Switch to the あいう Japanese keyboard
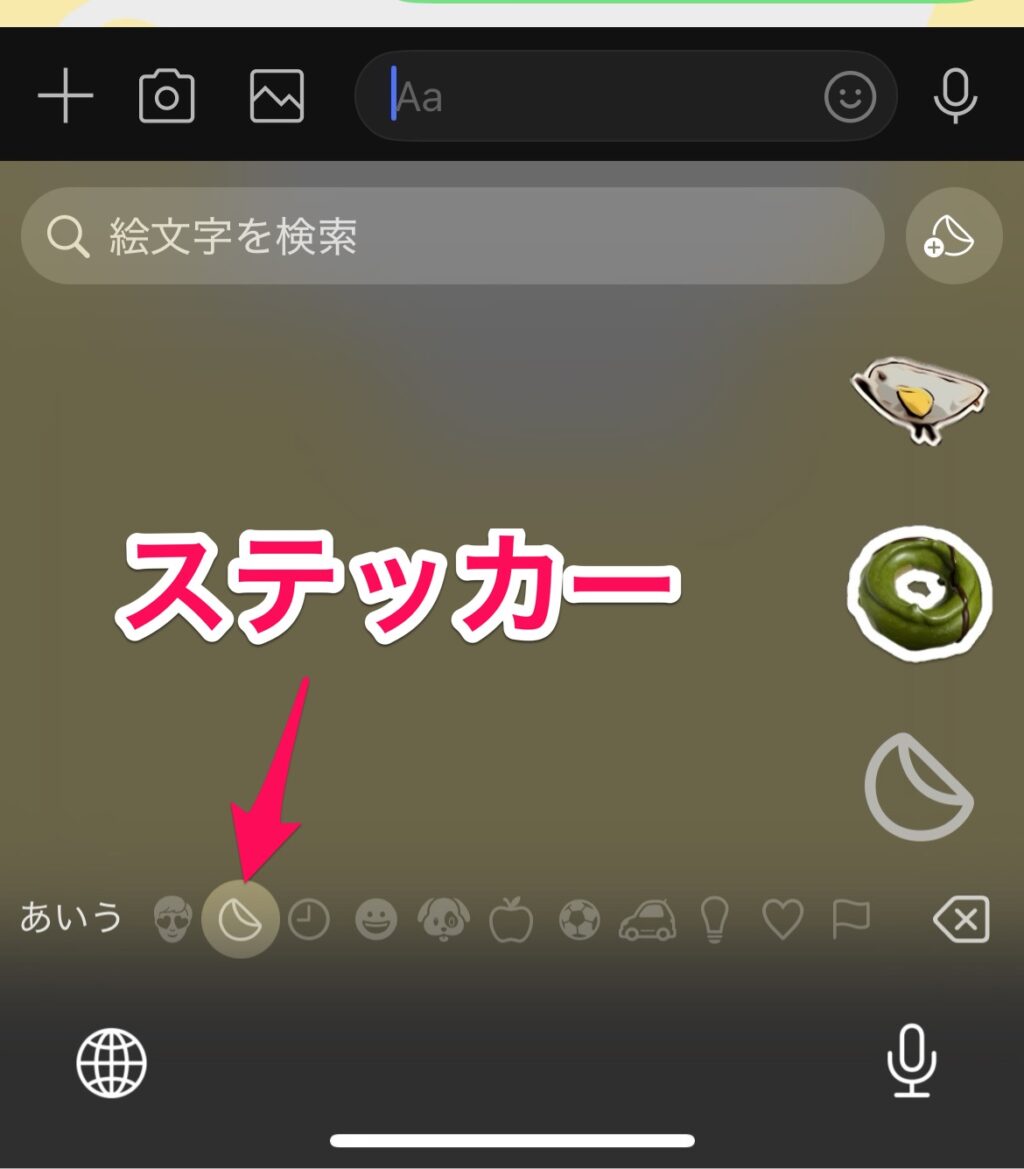This screenshot has height=1169, width=1024. 68,918
